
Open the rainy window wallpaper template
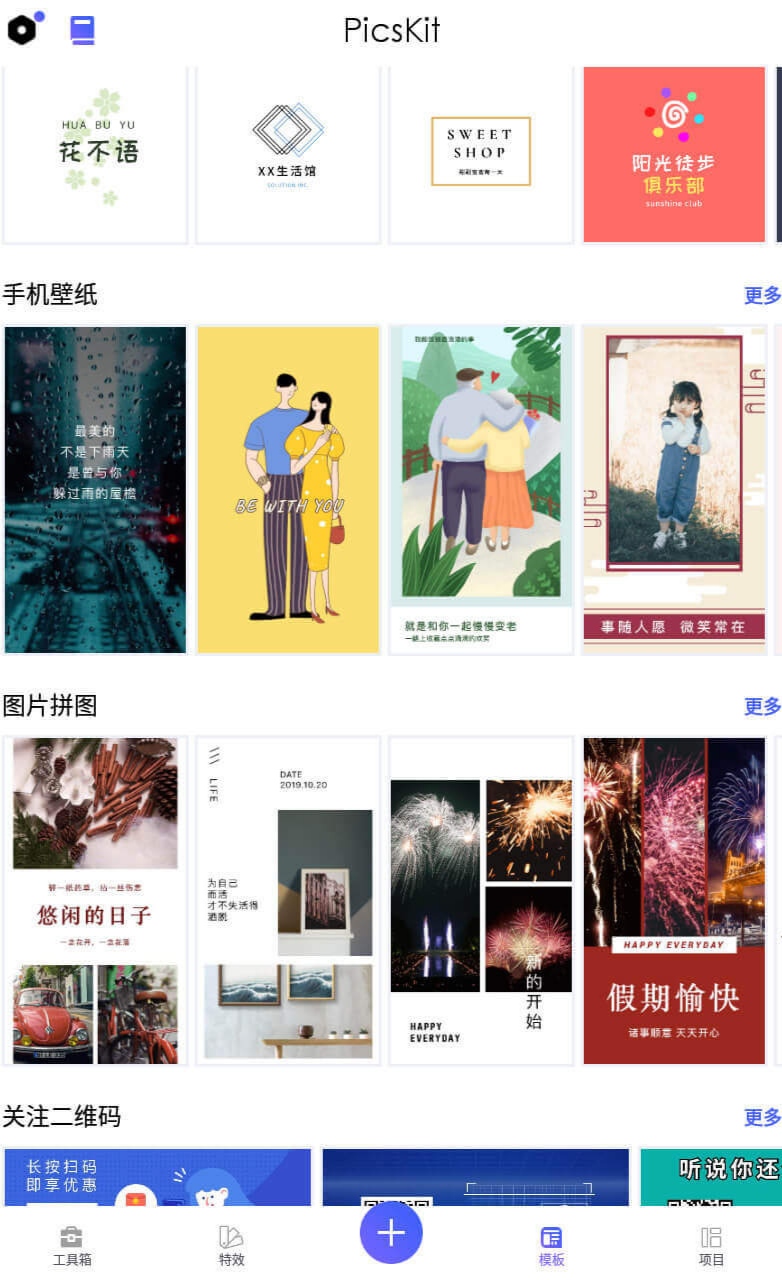[x=96, y=490]
